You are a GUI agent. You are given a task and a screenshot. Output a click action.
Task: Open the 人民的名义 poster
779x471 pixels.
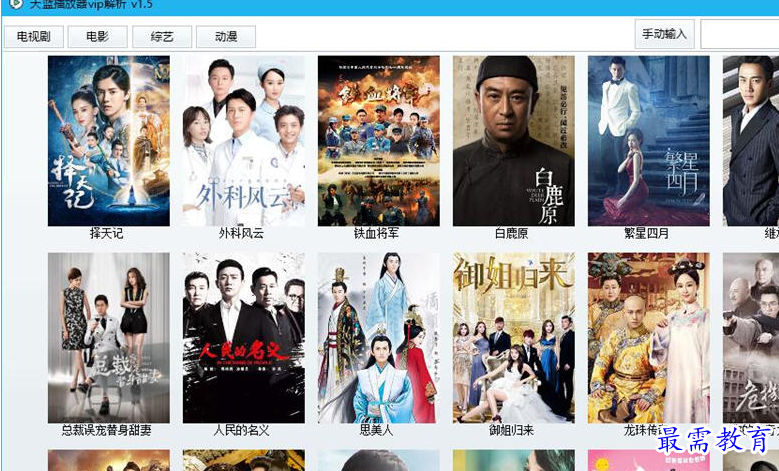[x=243, y=338]
